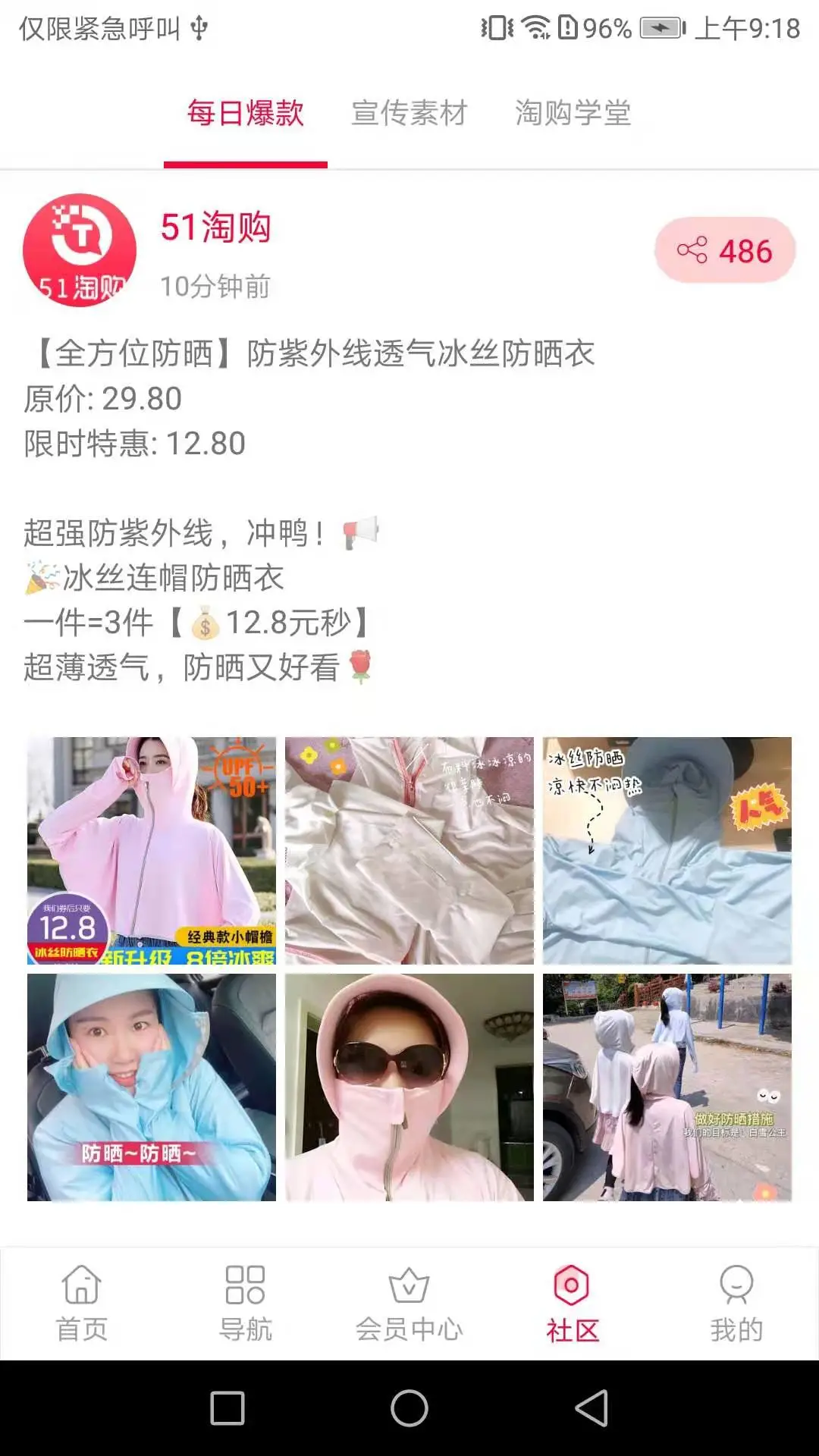819x1456 pixels.
Task: Open the white fabric close-up image
Action: pos(409,851)
